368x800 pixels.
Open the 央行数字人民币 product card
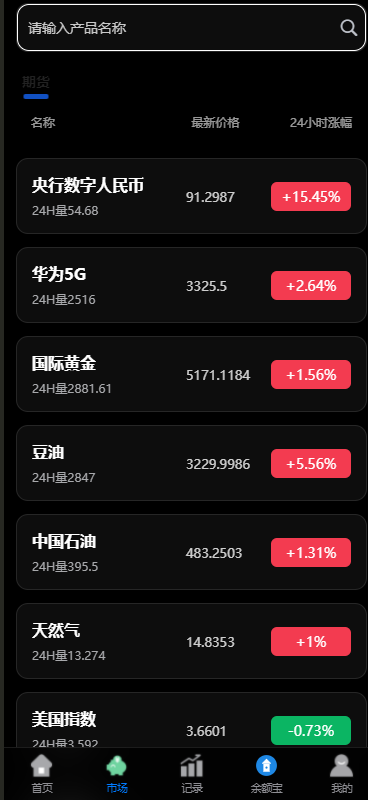tap(191, 196)
